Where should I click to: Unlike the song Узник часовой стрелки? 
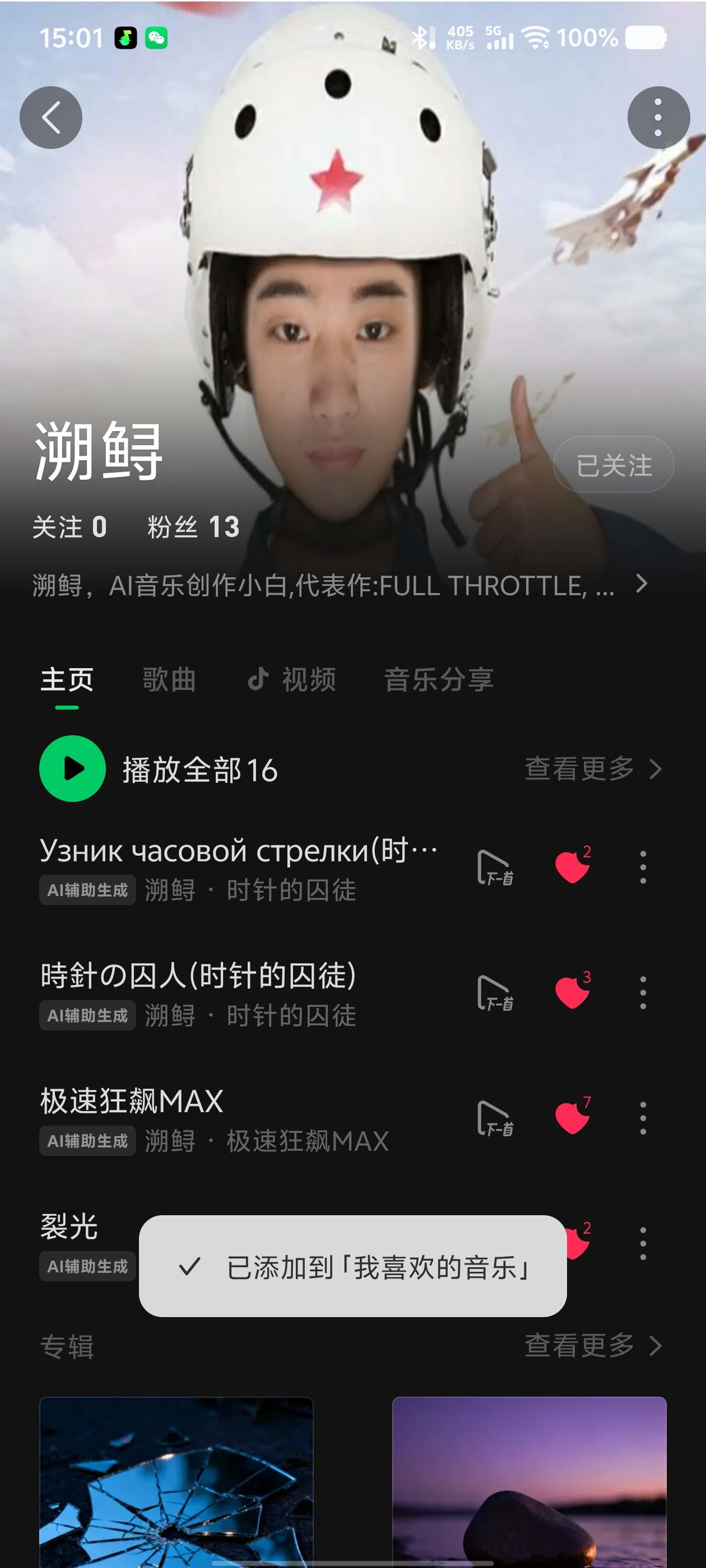[x=572, y=867]
